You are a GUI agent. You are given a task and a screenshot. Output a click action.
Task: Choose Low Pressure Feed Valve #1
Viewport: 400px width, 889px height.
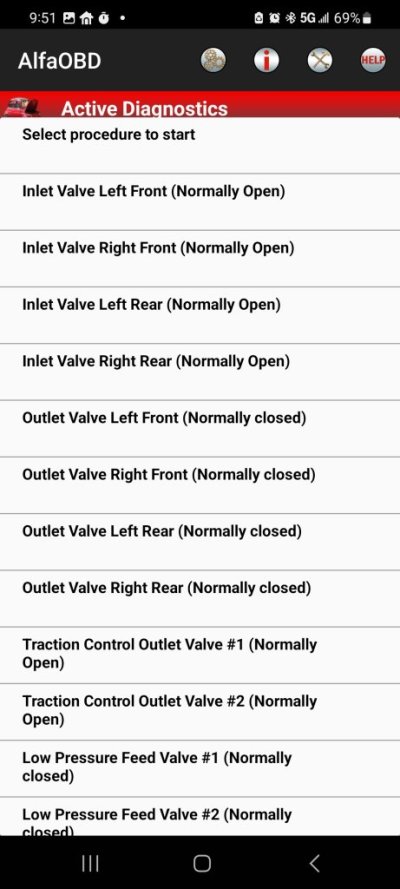click(200, 769)
